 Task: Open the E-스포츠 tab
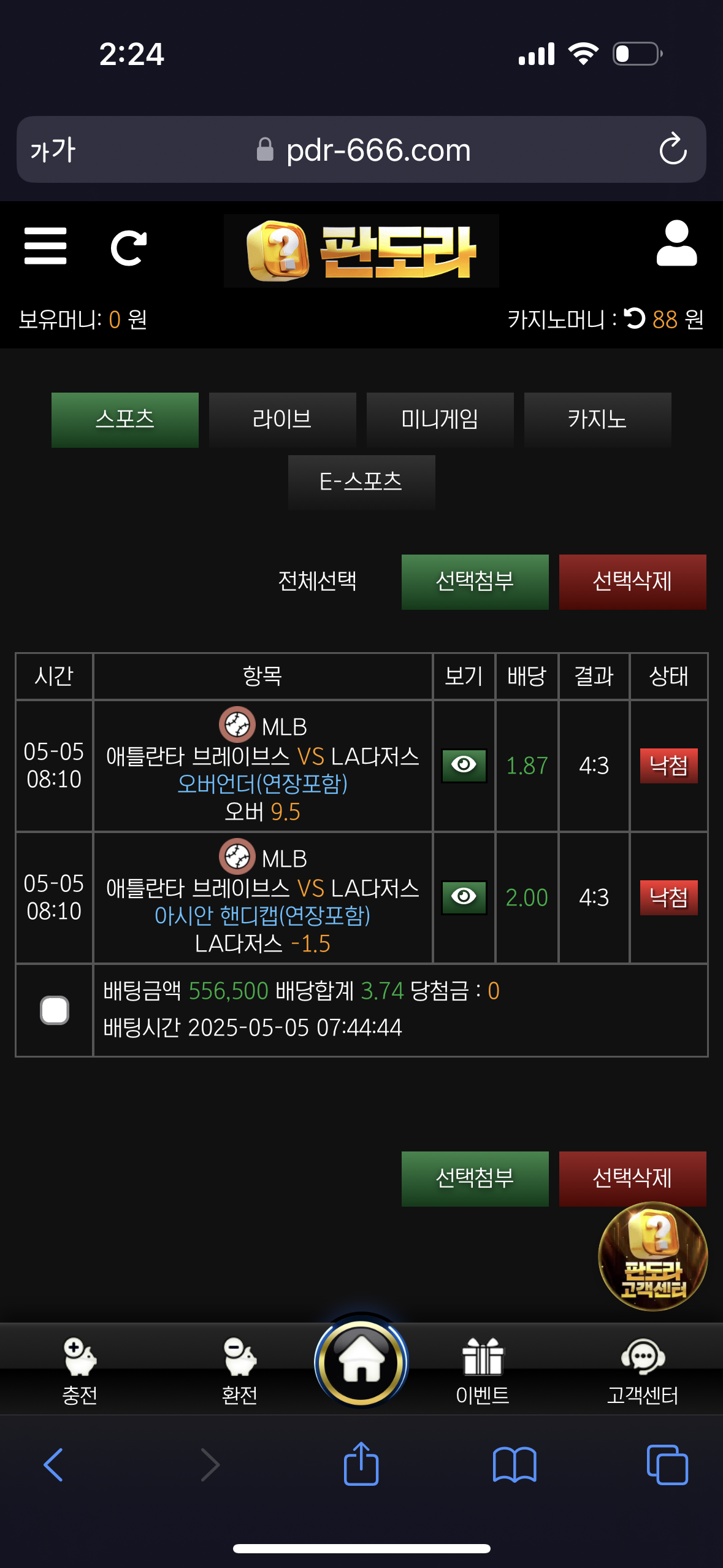coord(361,482)
